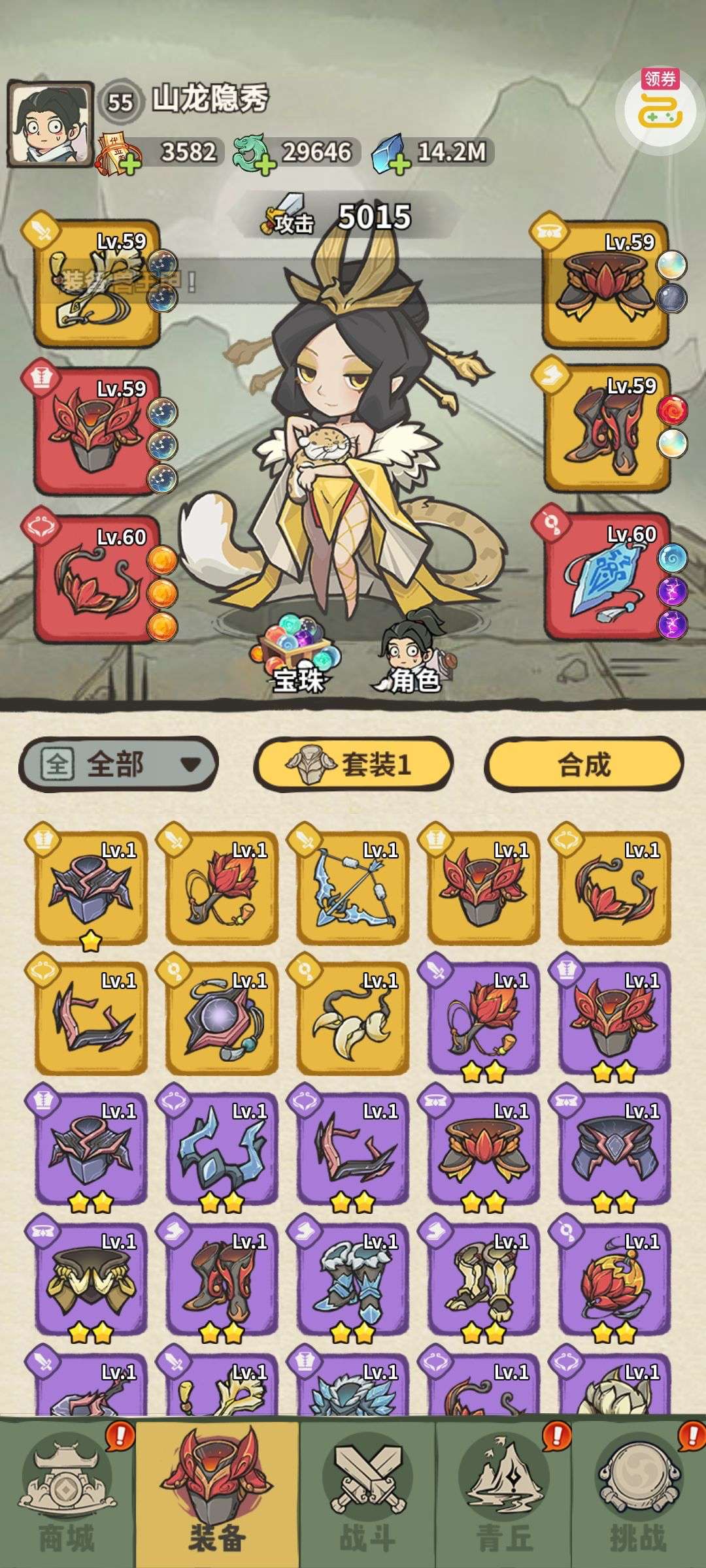Open the 宝珠 orb chest

pyautogui.click(x=298, y=653)
